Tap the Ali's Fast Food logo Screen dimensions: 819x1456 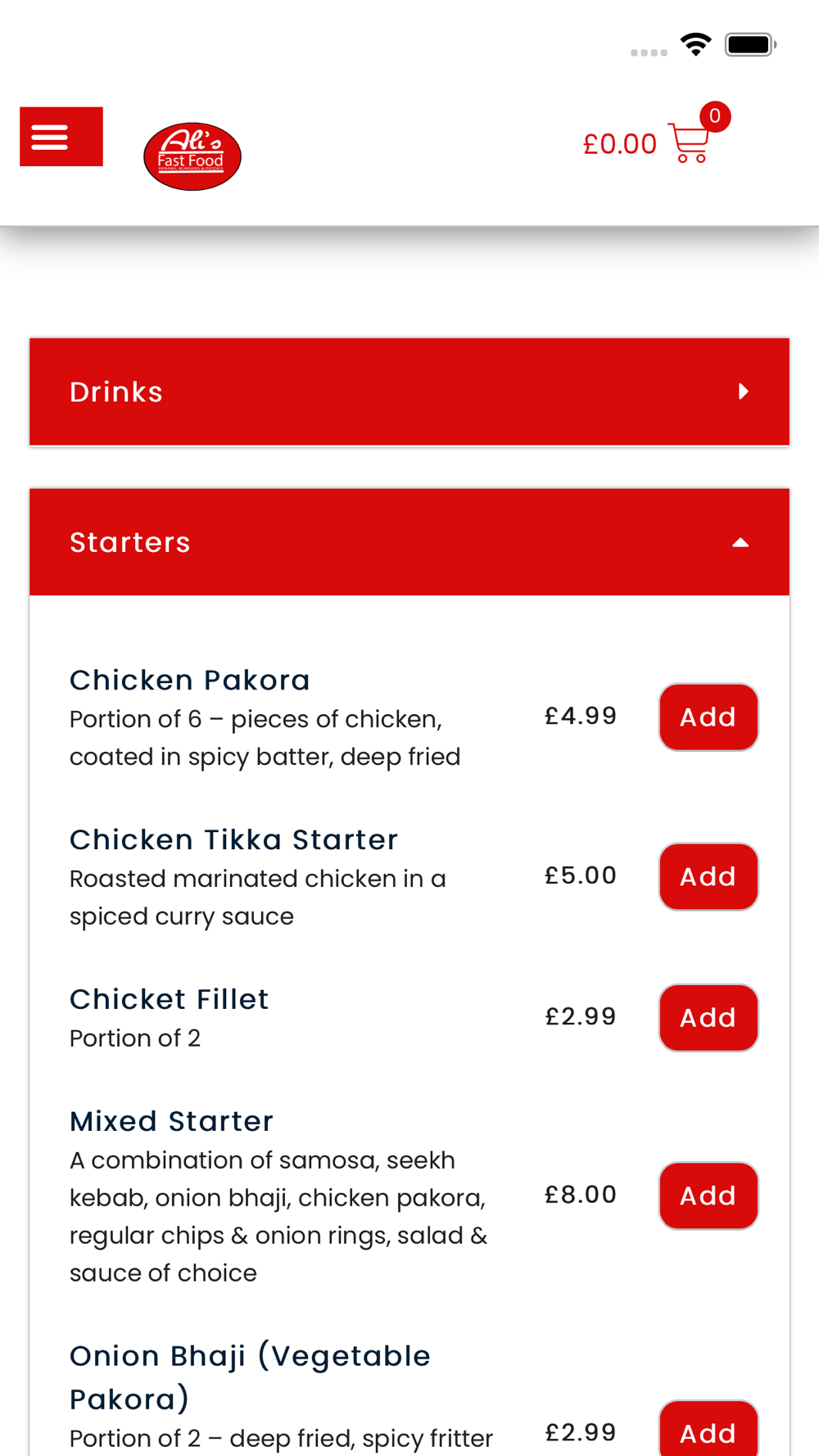tap(192, 156)
